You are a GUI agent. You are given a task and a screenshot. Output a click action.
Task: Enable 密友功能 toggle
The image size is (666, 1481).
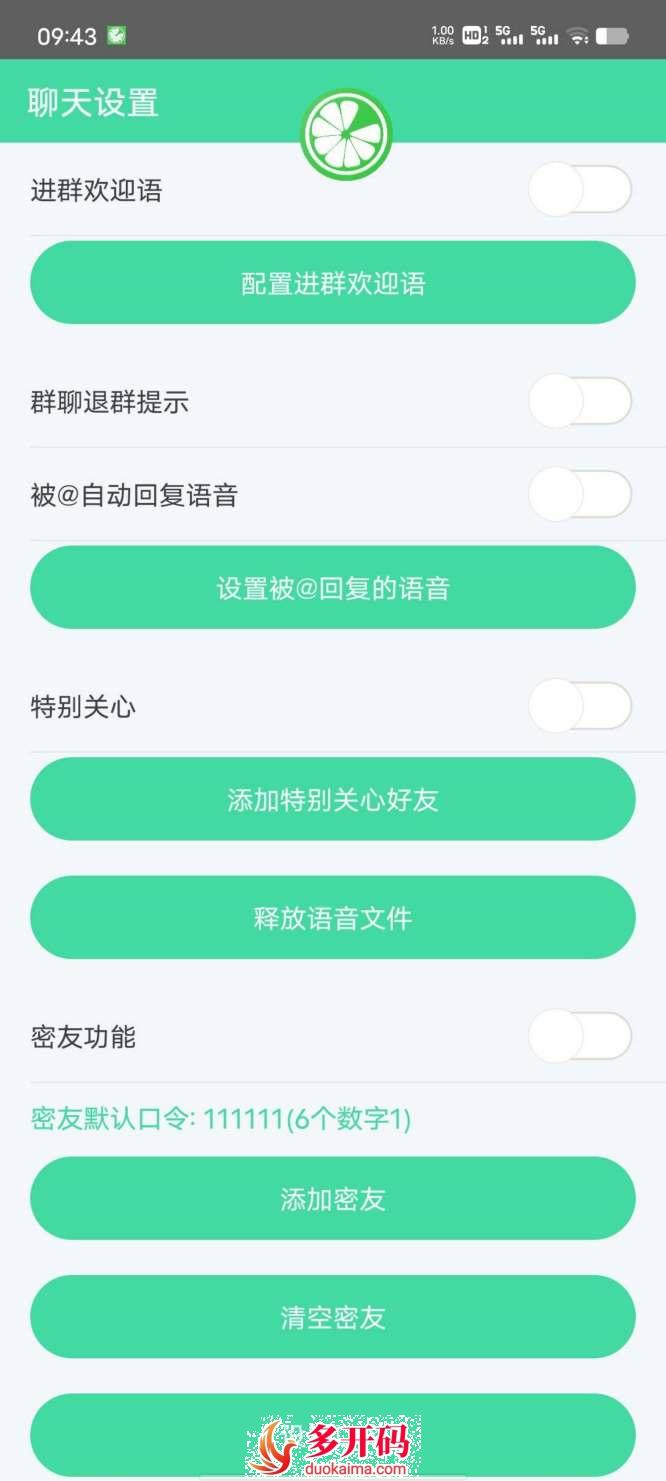coord(580,1037)
